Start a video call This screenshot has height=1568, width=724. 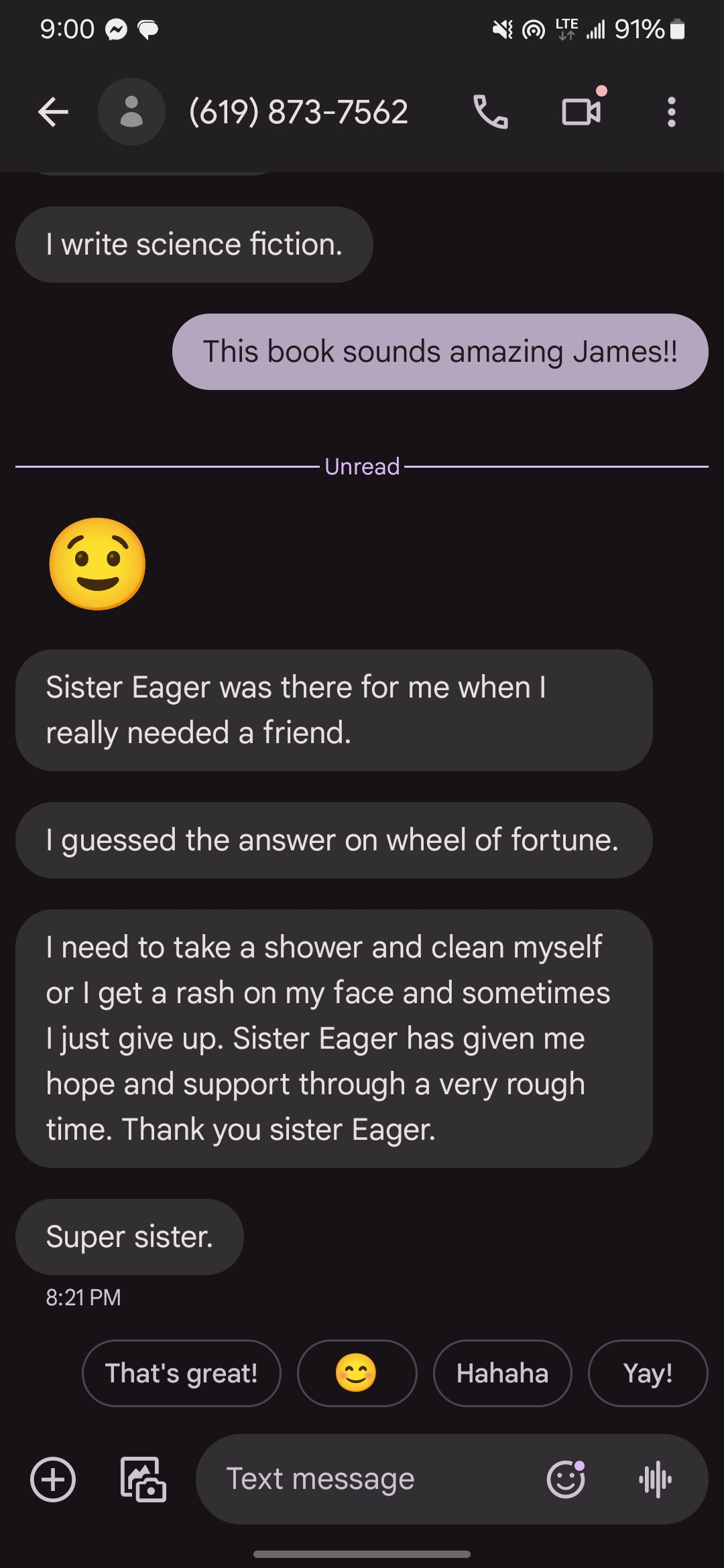pyautogui.click(x=581, y=112)
